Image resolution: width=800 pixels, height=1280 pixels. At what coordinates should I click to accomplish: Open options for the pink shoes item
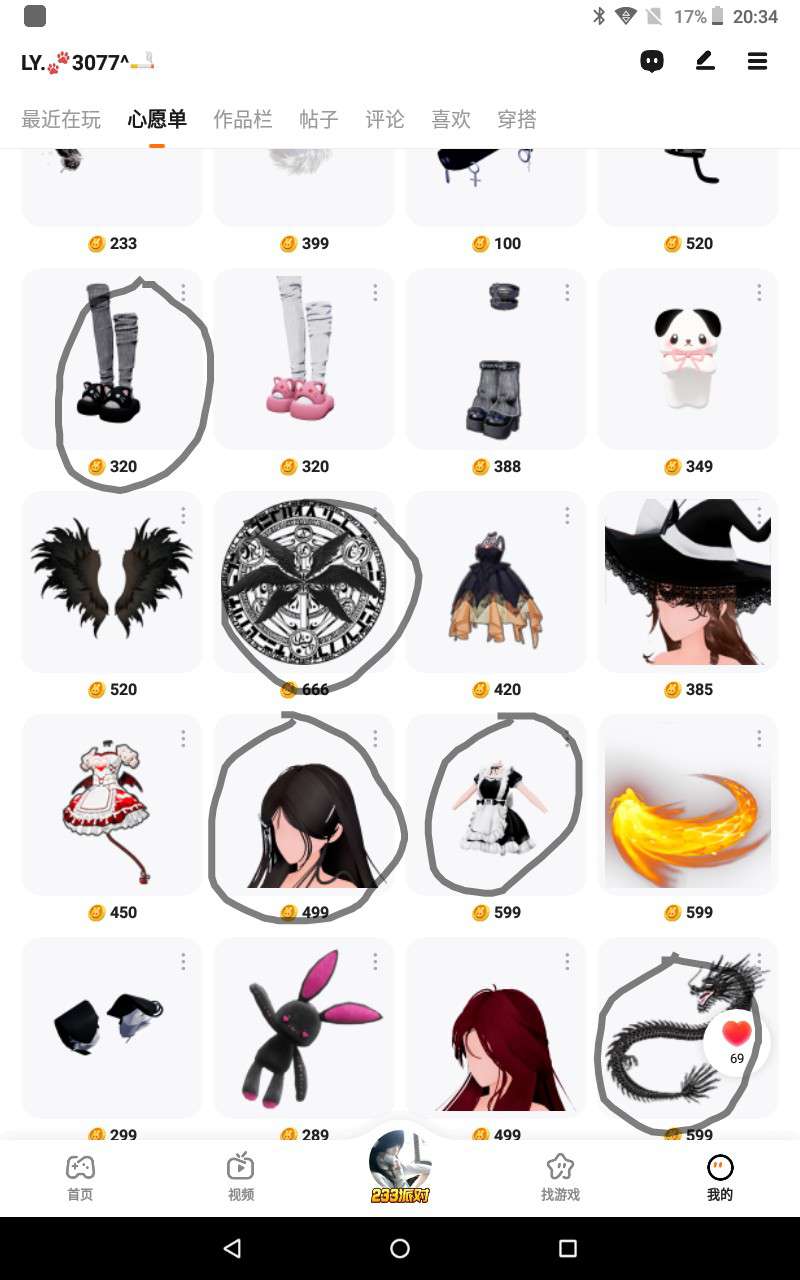click(x=375, y=292)
